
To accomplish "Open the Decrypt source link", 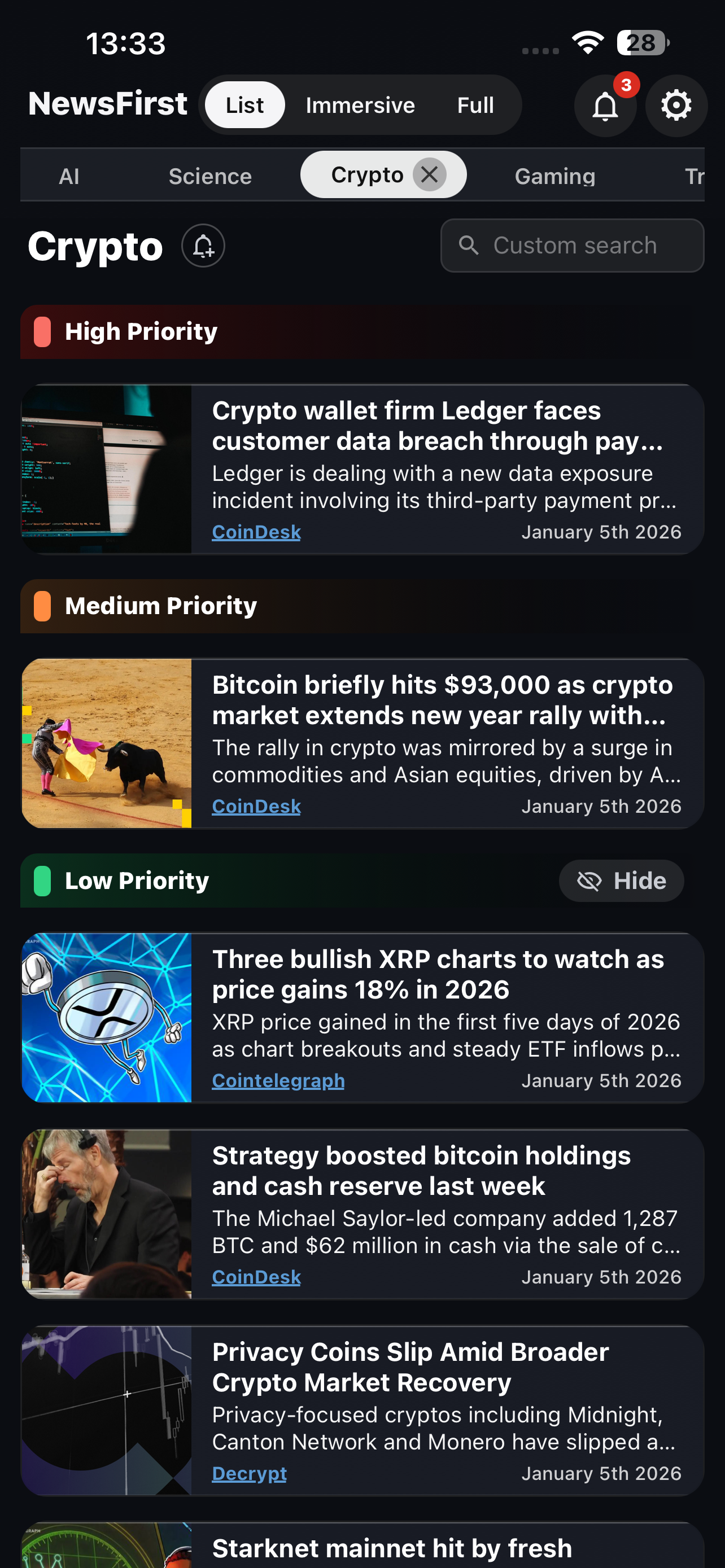I will click(248, 1473).
